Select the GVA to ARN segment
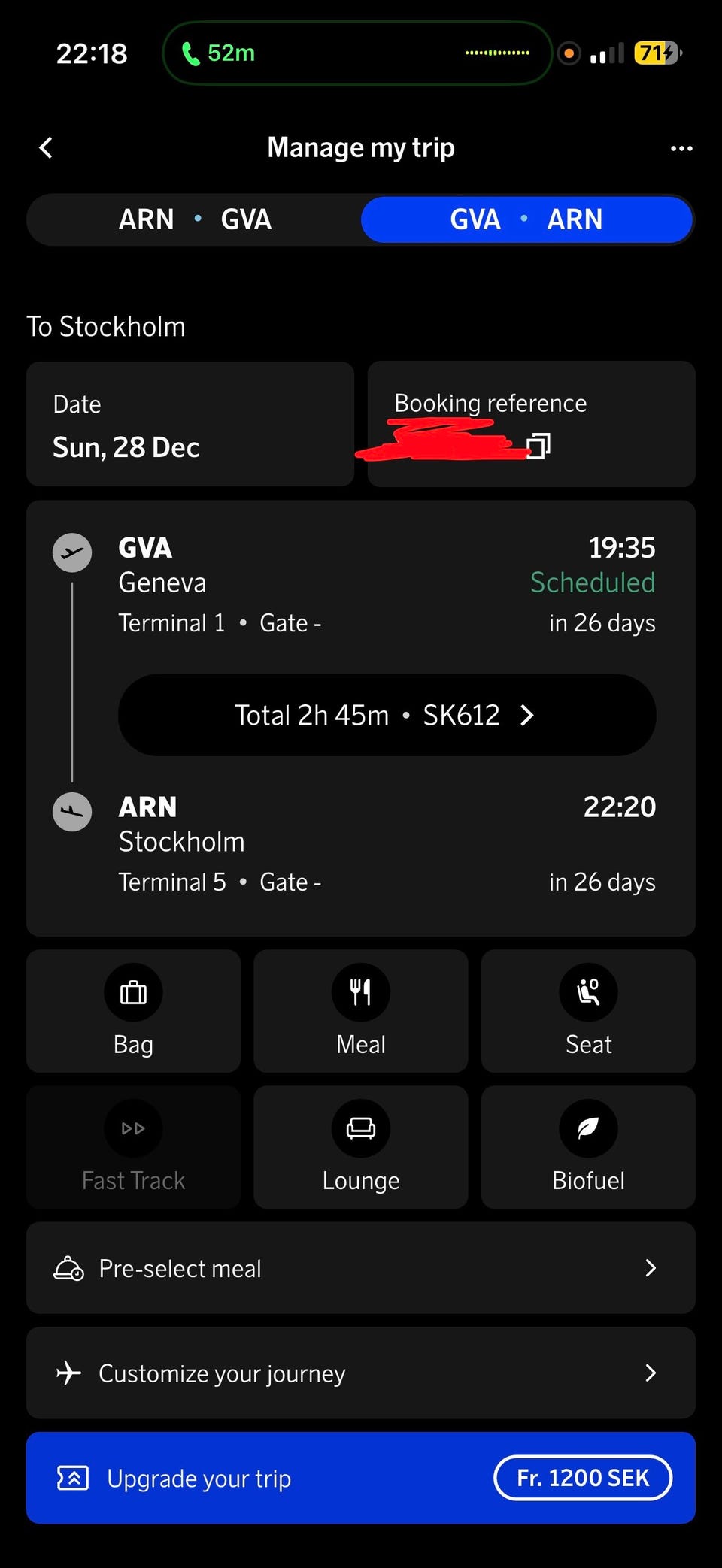722x1568 pixels. tap(526, 219)
